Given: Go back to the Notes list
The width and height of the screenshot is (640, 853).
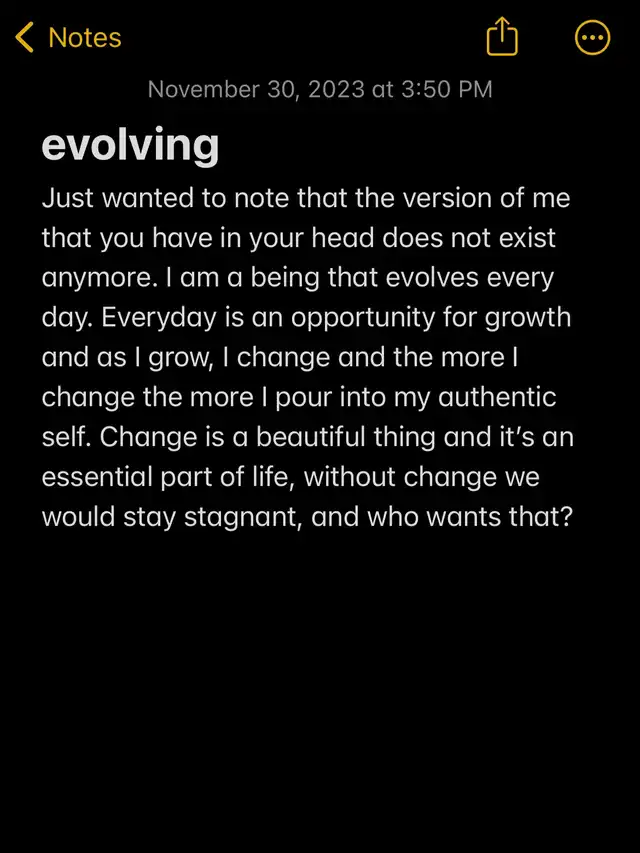Looking at the screenshot, I should [x=68, y=38].
